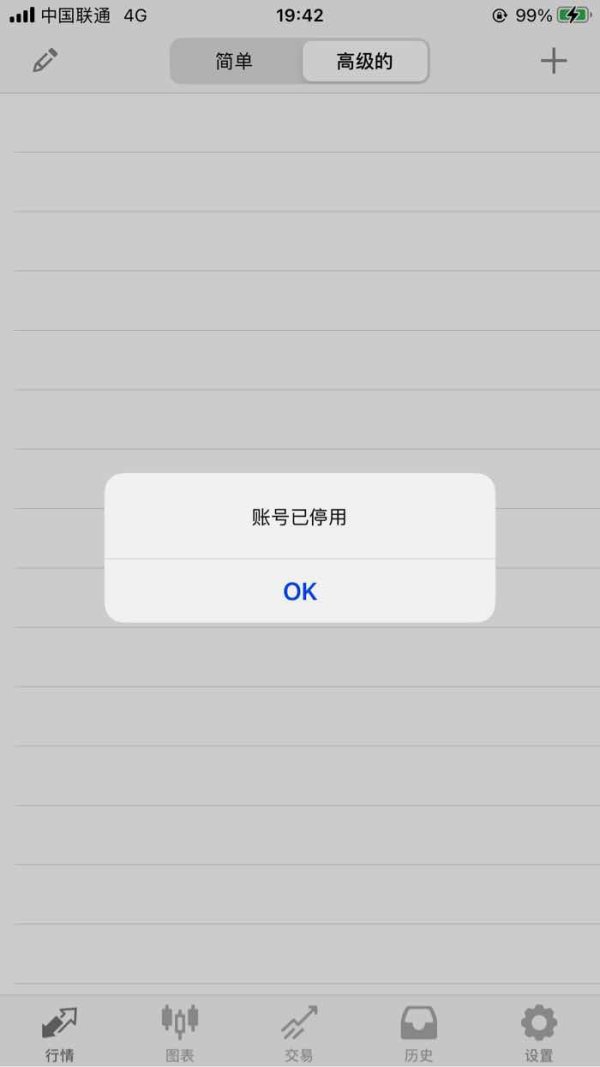
Task: Switch to the 交易 tab
Action: (299, 1034)
